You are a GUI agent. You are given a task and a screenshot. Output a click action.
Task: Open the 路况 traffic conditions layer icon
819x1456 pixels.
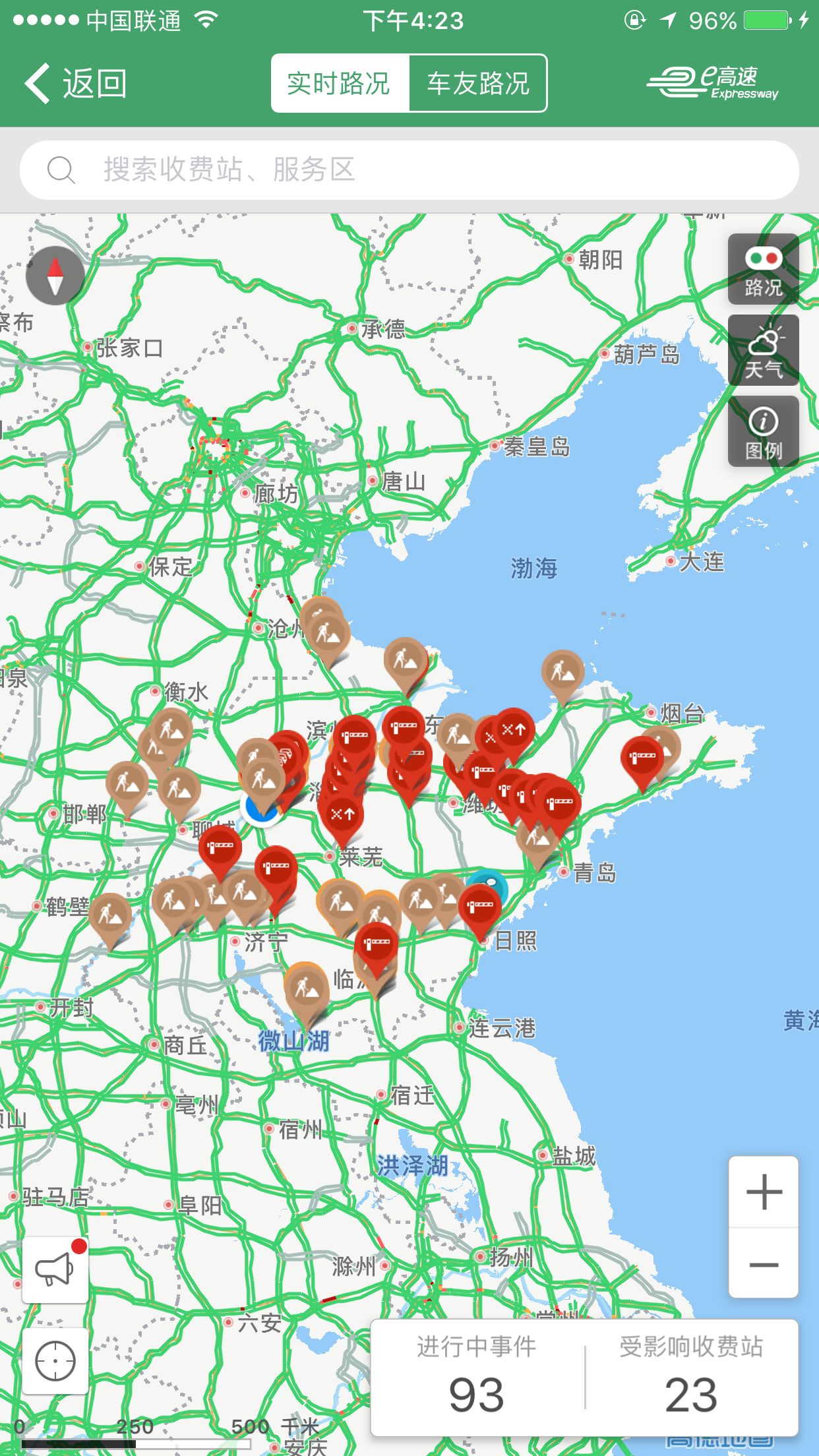[x=763, y=270]
